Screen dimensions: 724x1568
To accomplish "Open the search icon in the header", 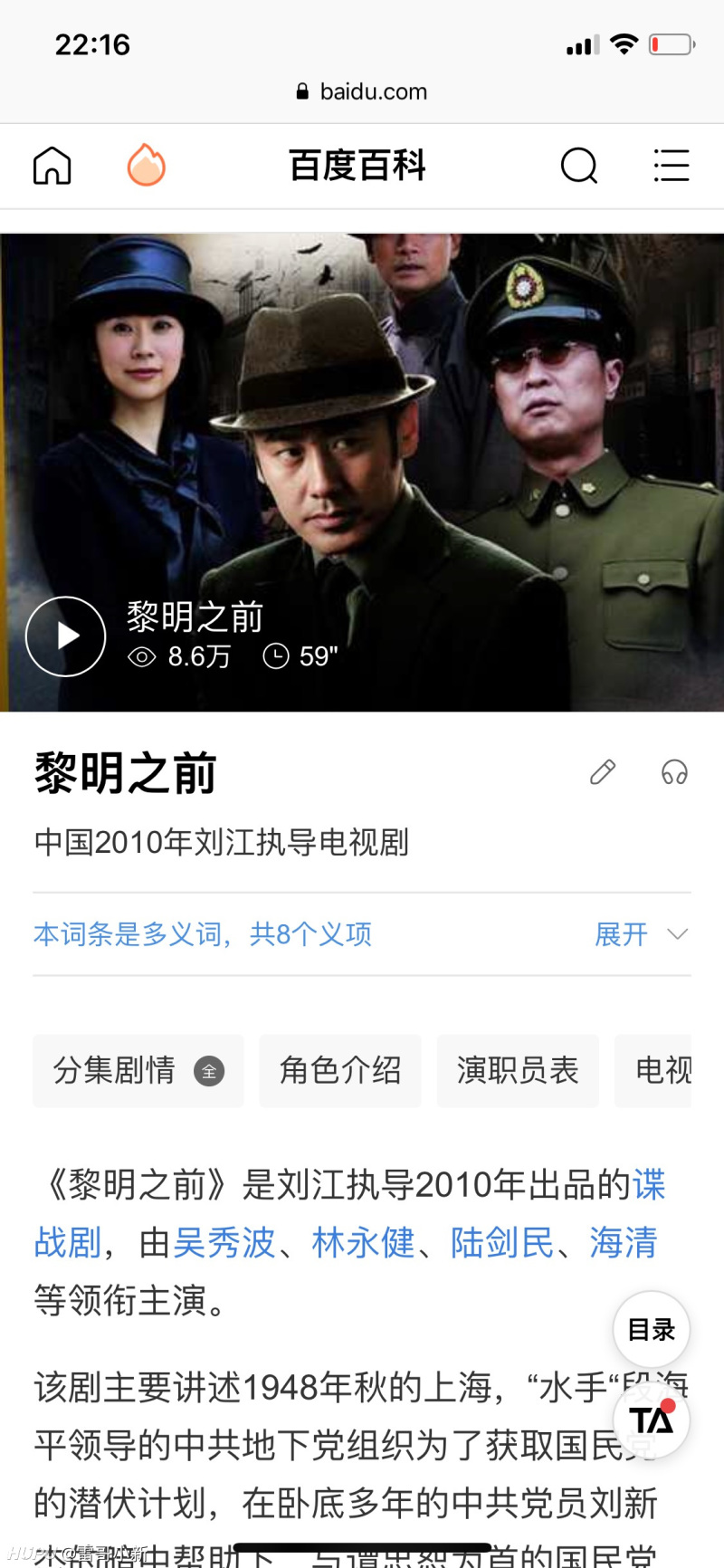I will [579, 166].
